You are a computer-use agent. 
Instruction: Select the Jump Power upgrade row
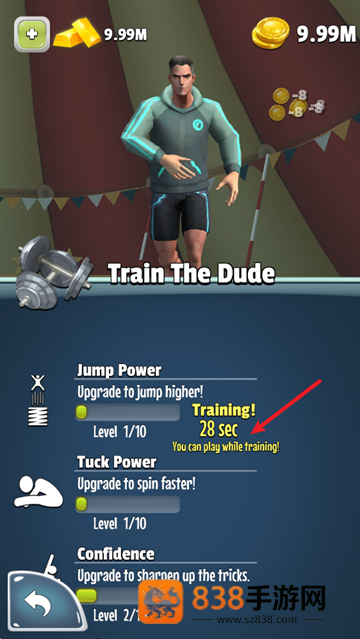[x=147, y=401]
